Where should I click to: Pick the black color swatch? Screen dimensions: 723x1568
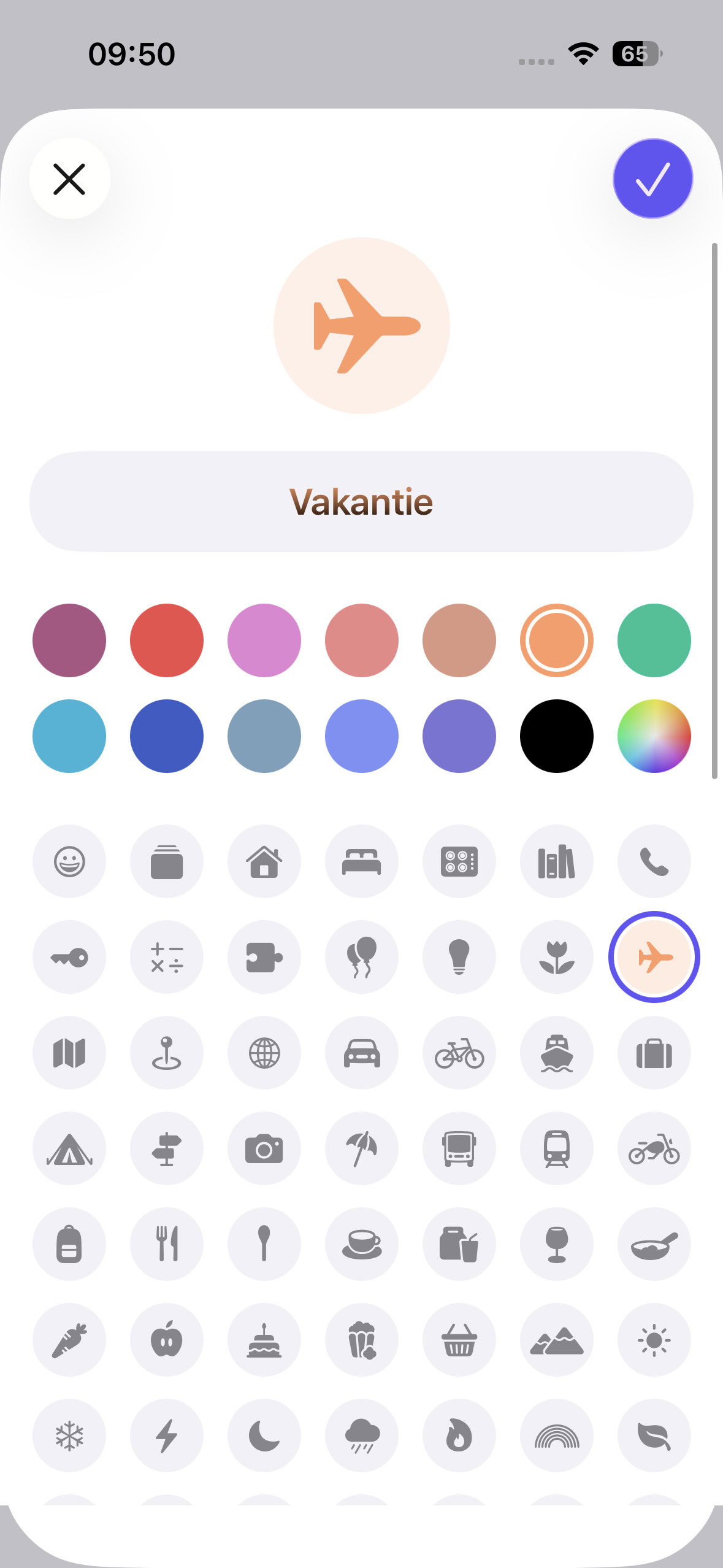(x=556, y=736)
